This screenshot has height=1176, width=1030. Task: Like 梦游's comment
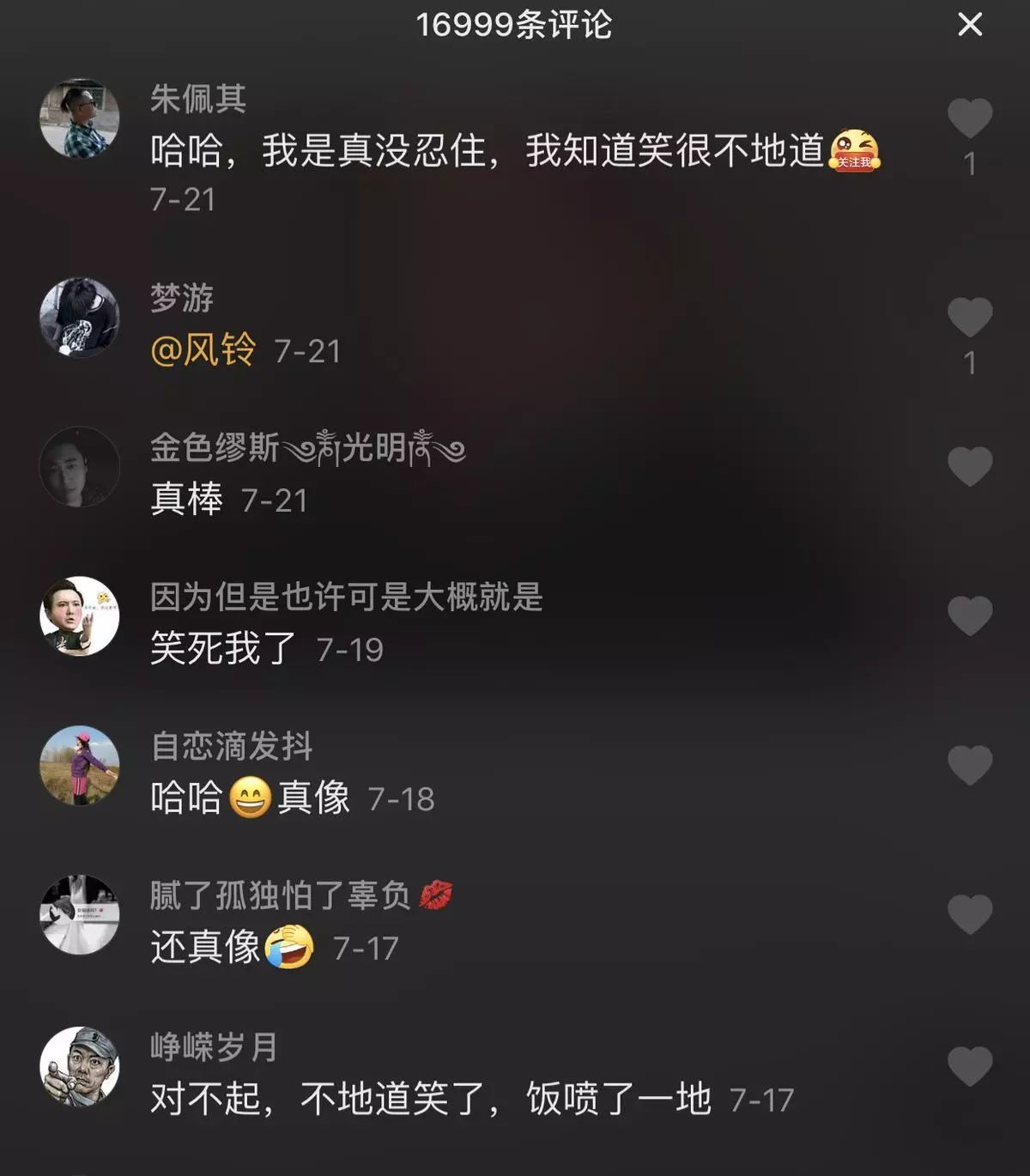pyautogui.click(x=969, y=318)
